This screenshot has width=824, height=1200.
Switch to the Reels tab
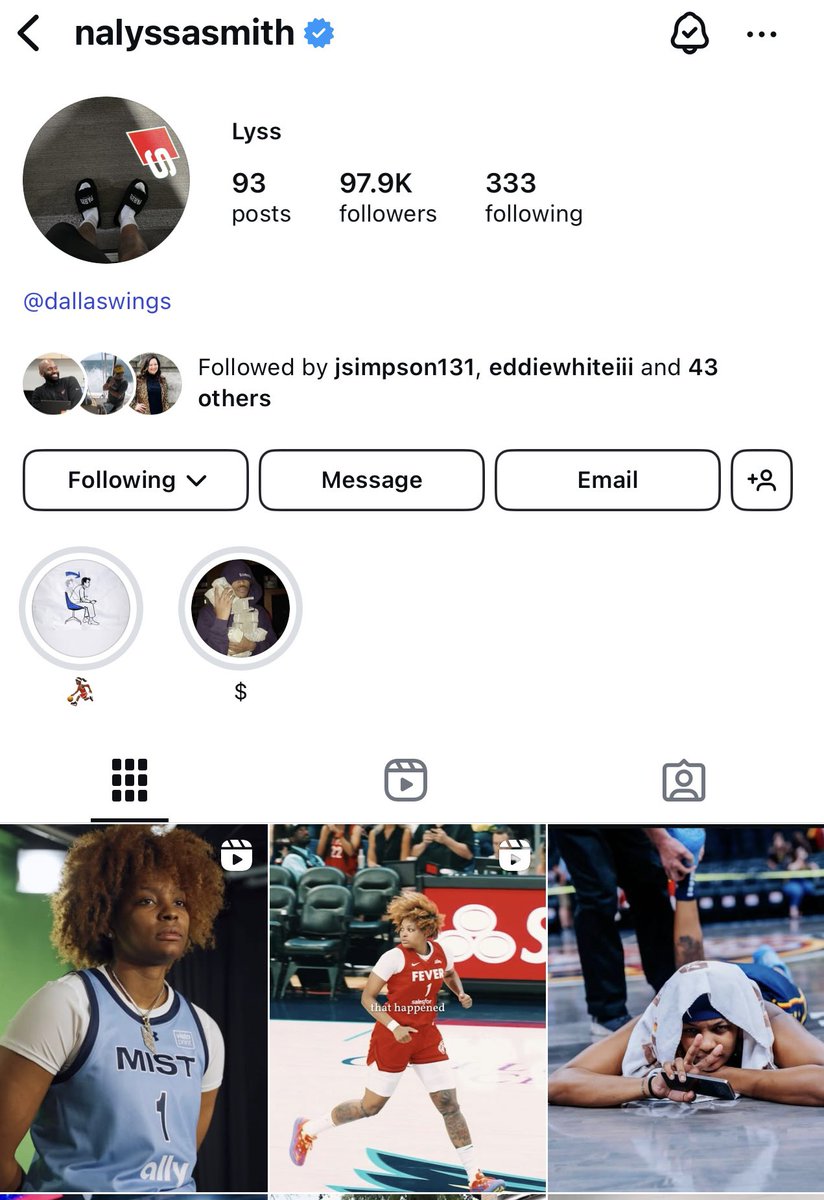point(405,780)
